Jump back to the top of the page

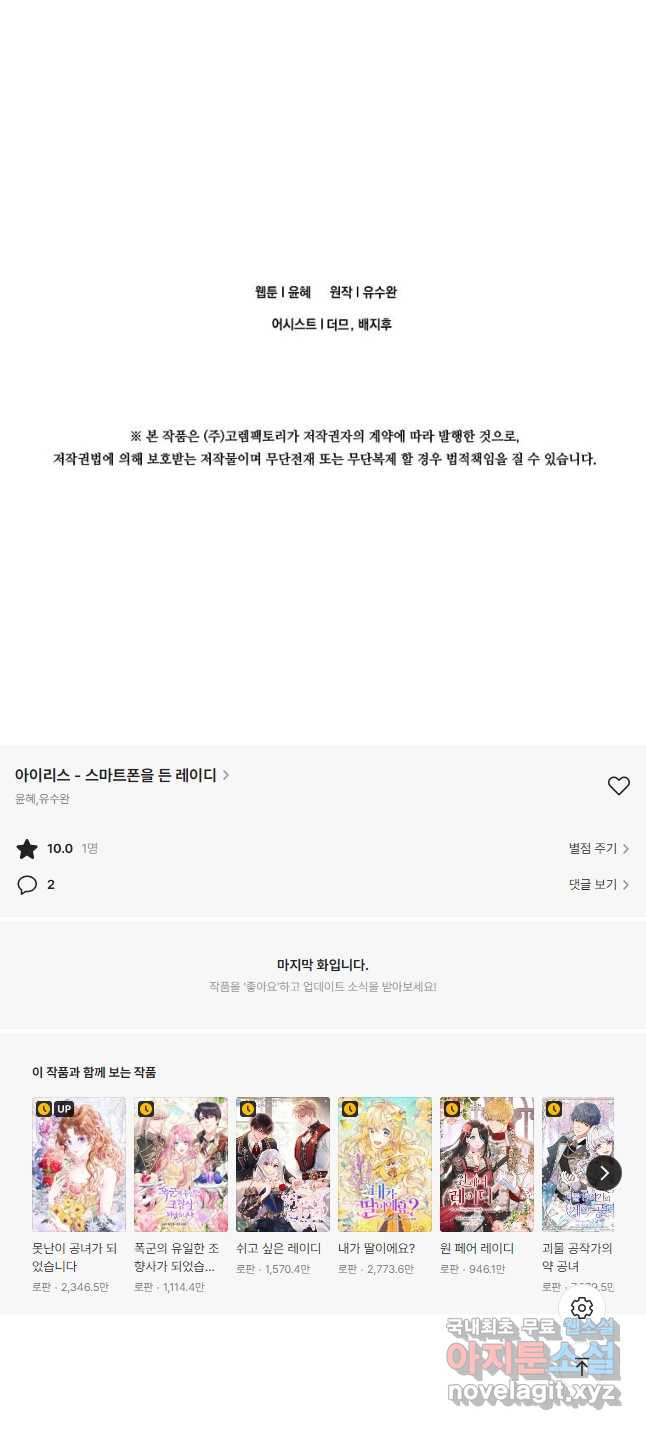(x=582, y=1366)
